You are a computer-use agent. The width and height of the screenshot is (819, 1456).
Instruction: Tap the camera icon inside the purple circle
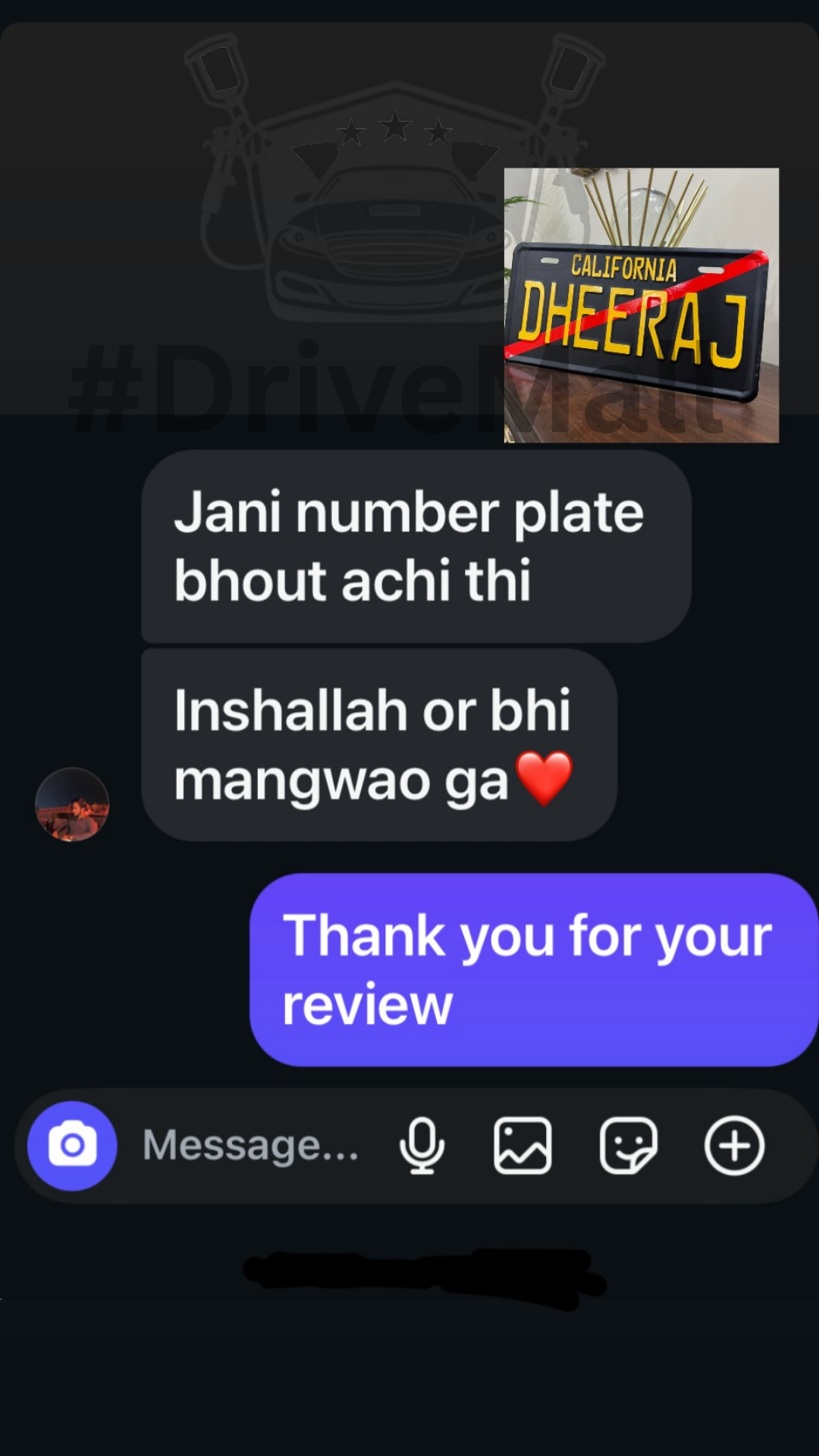click(71, 1145)
